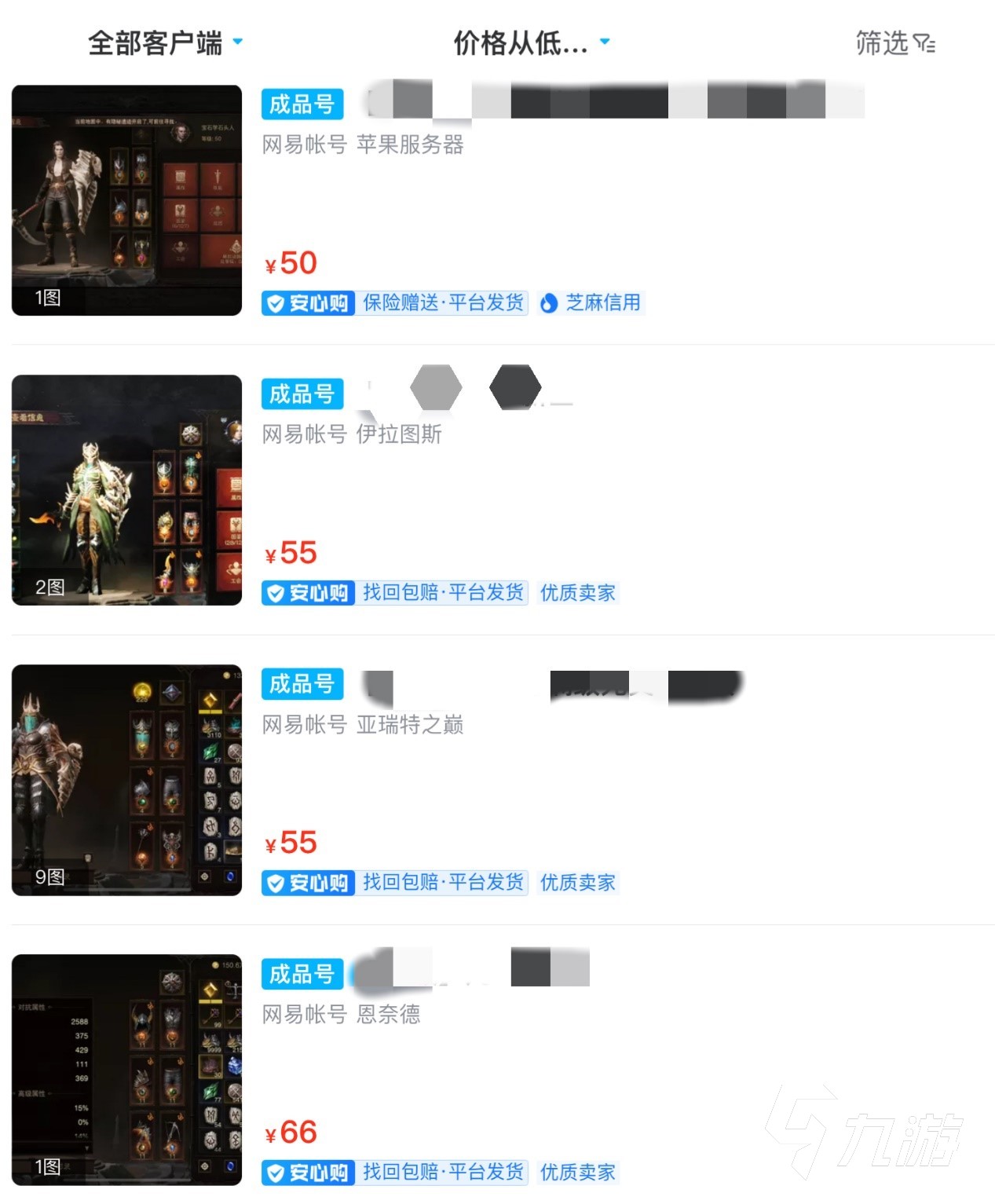View the 2图 screenshot thumbnail for 伊拉图斯

(126, 490)
